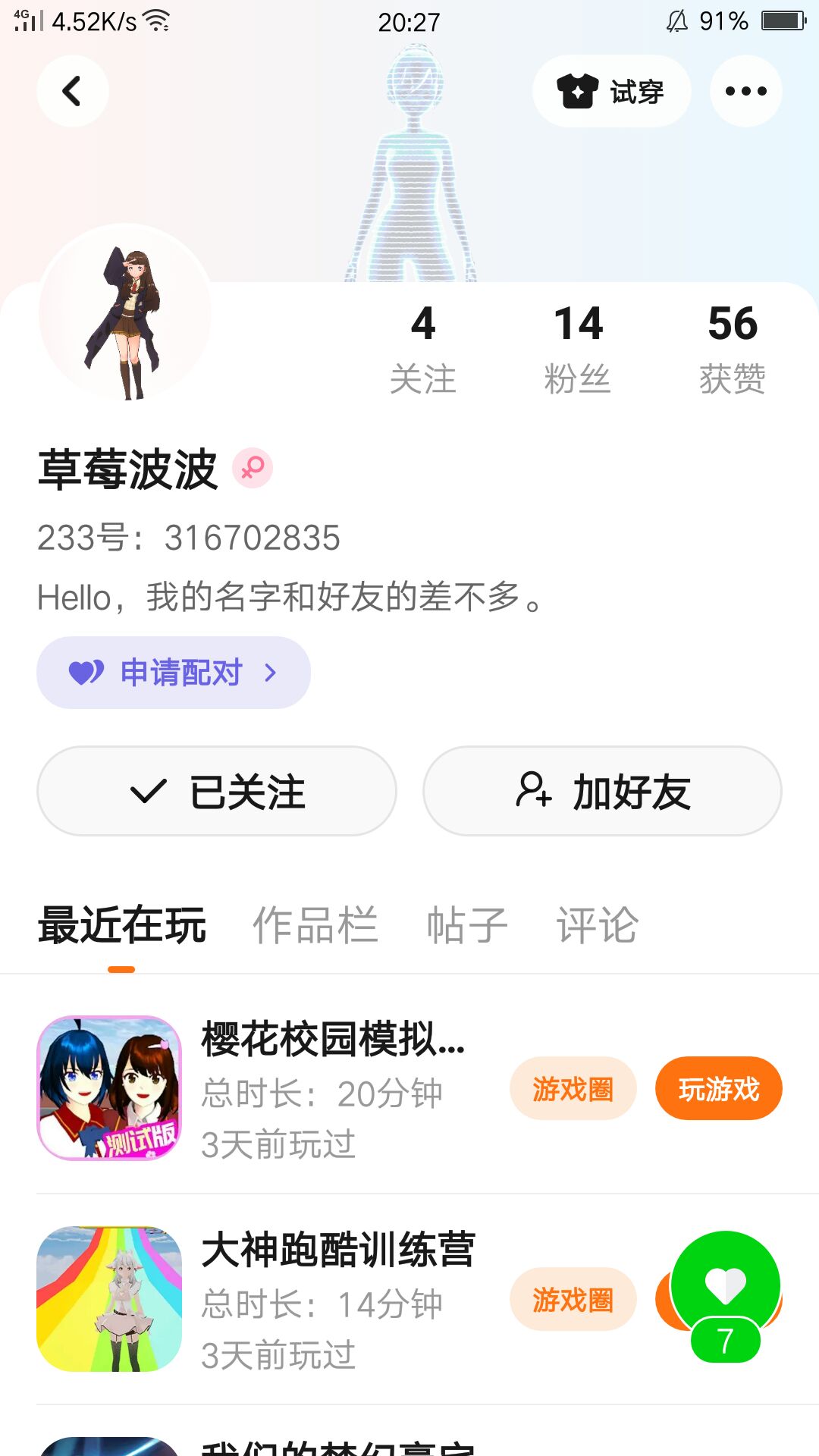The height and width of the screenshot is (1456, 819).
Task: Switch to the 帖子 tab
Action: 467,925
